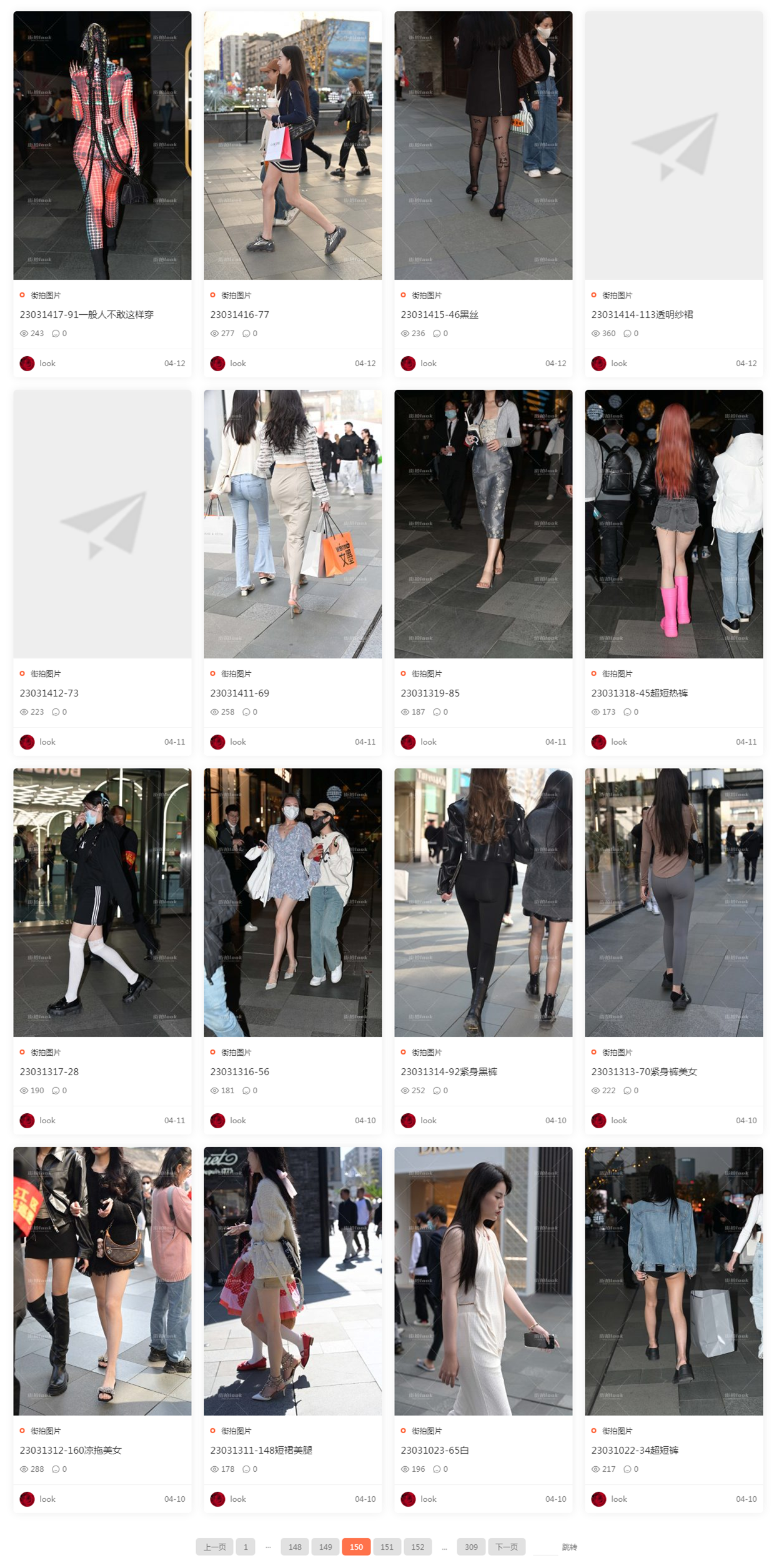Screen dimensions: 784x1568
Task: Focus the page number input box
Action: point(544,1547)
